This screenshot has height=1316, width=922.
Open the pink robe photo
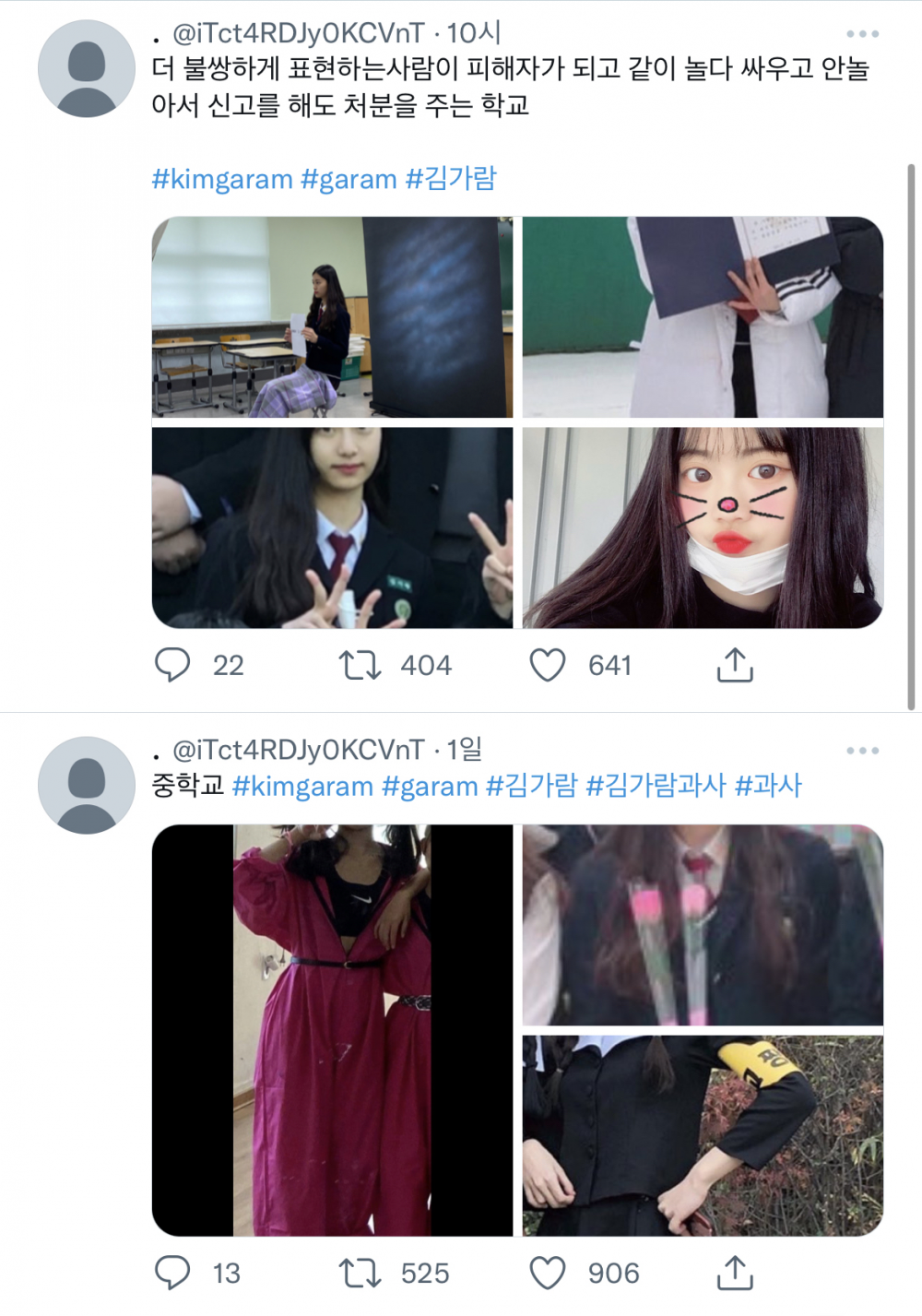pos(332,1030)
